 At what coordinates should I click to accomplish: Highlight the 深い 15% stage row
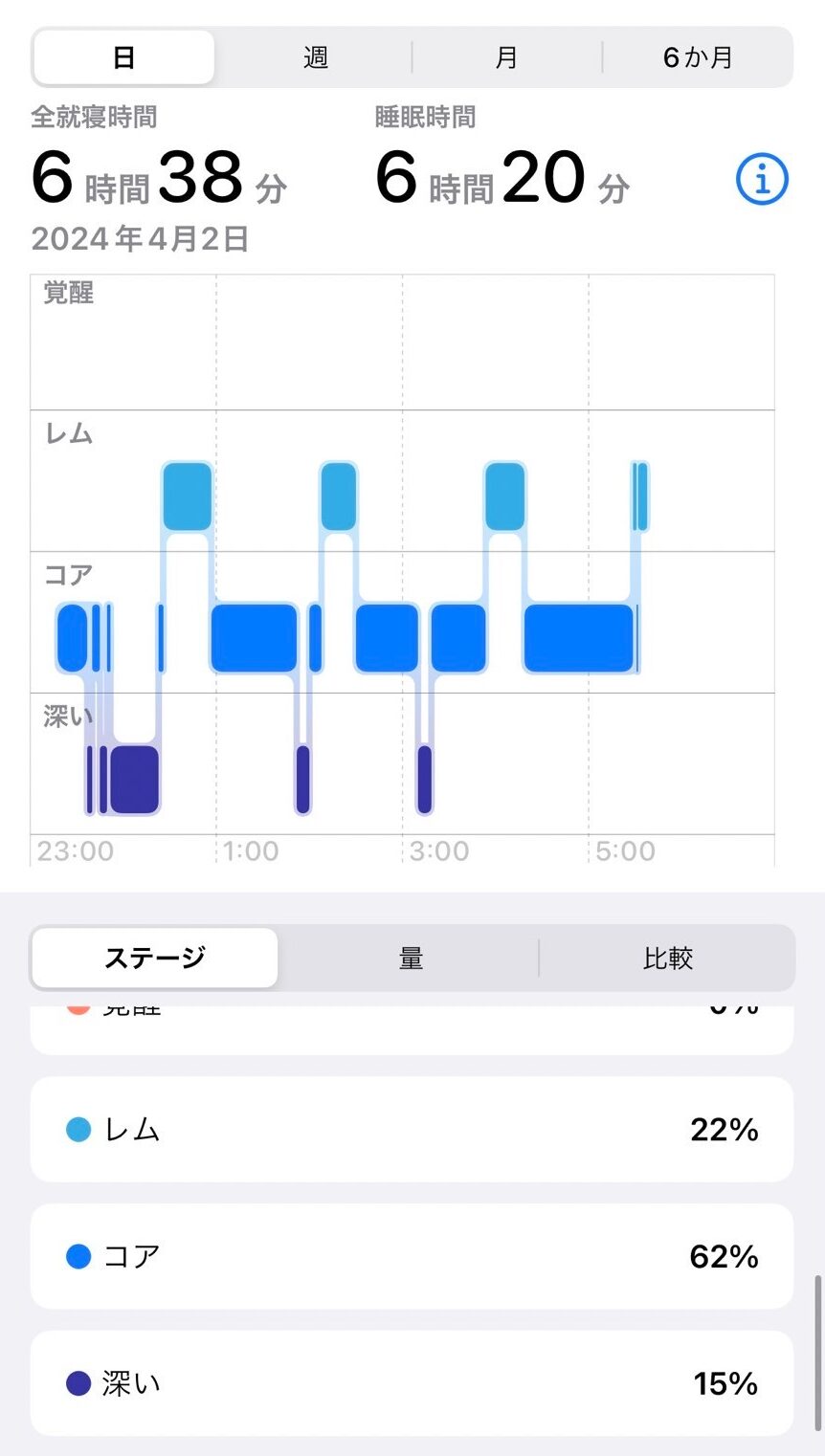412,1383
